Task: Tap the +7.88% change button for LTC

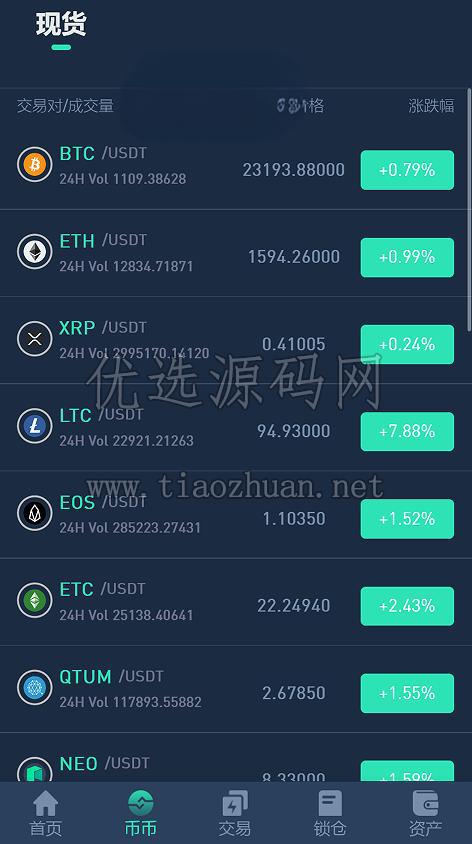Action: tap(407, 431)
